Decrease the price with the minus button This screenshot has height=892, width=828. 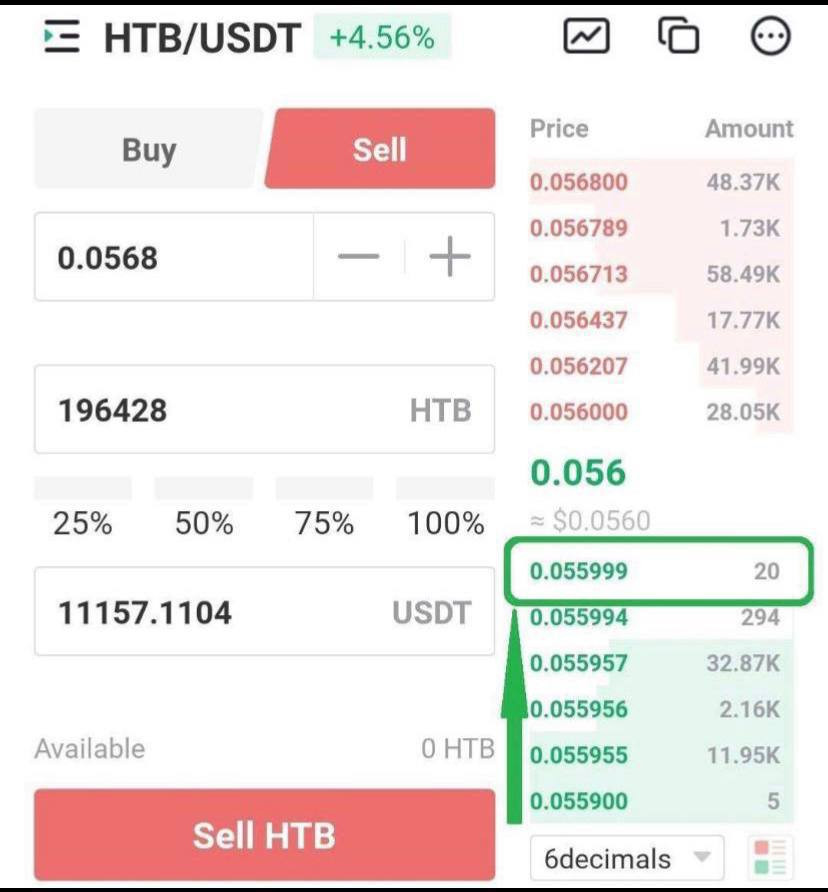click(x=358, y=258)
